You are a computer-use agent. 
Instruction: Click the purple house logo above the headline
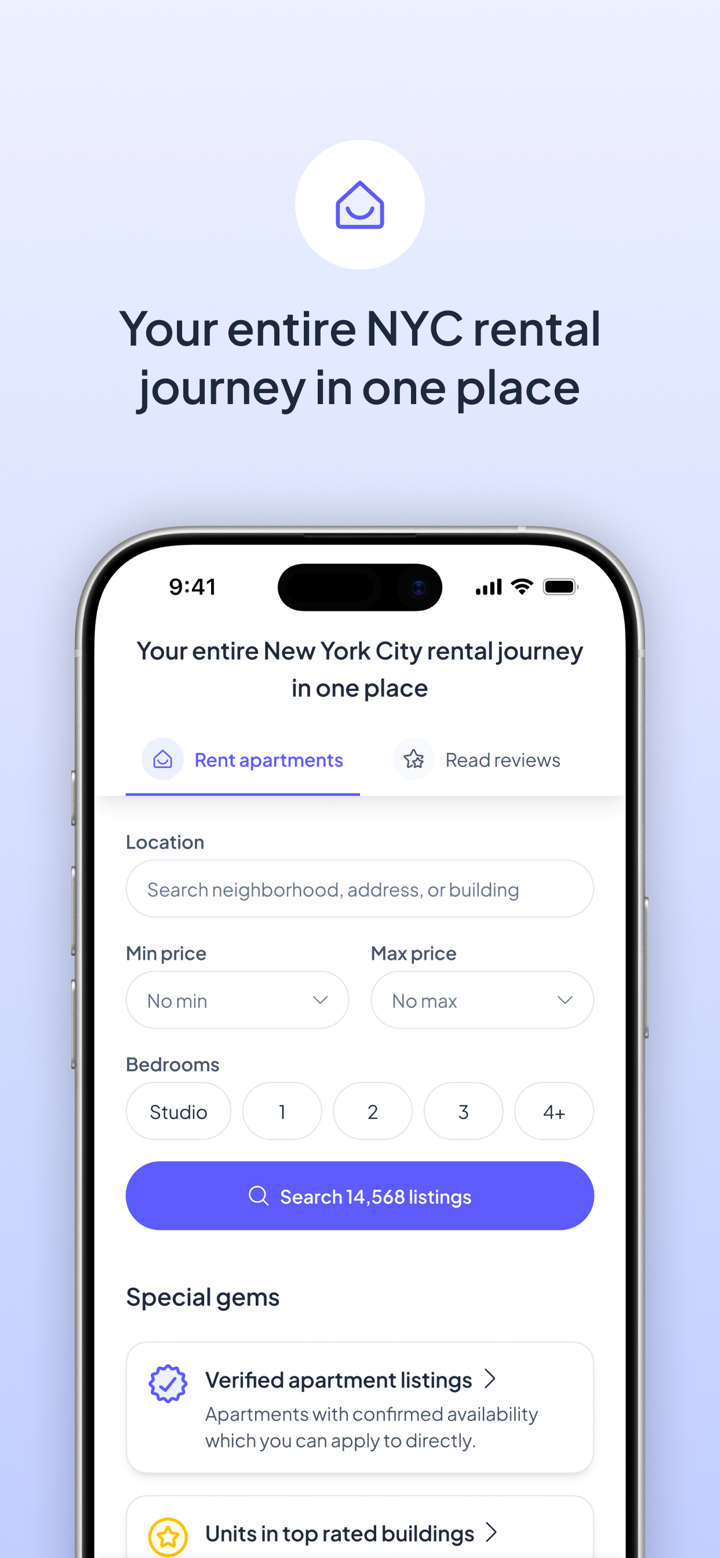(x=360, y=204)
